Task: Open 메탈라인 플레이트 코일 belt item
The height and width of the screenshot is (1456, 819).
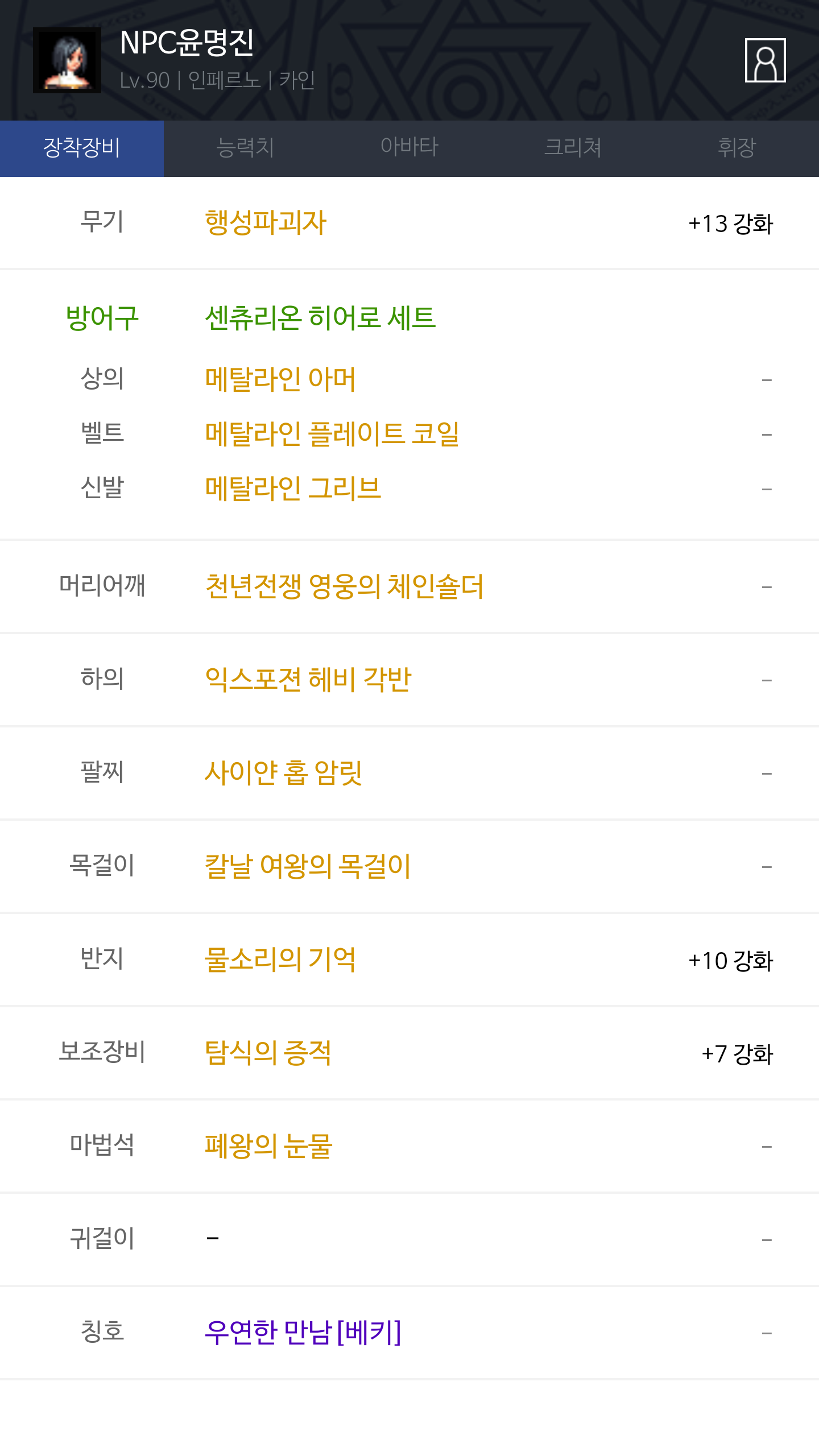Action: [x=332, y=434]
